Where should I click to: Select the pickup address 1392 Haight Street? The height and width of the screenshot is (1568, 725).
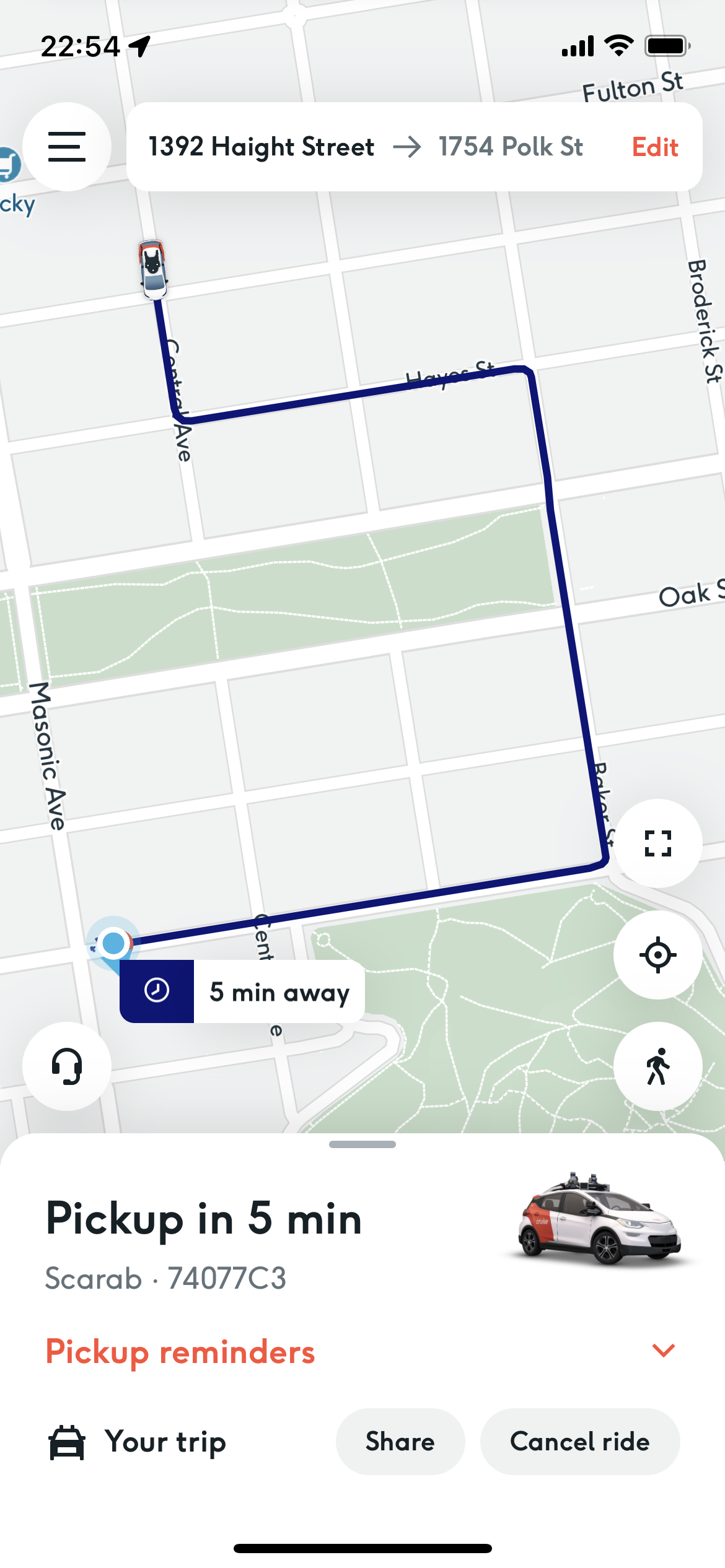tap(261, 147)
